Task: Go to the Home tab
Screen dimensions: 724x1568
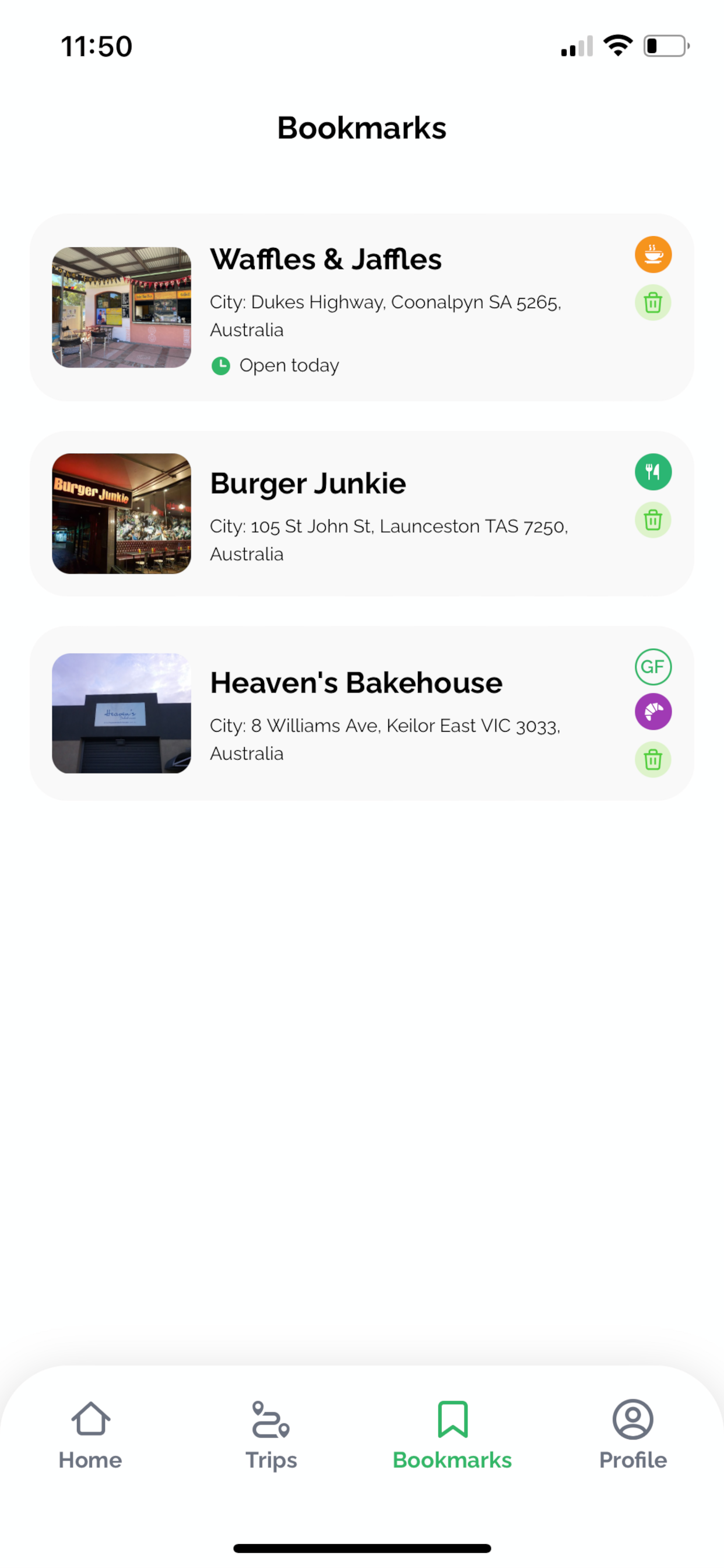Action: [x=90, y=1436]
